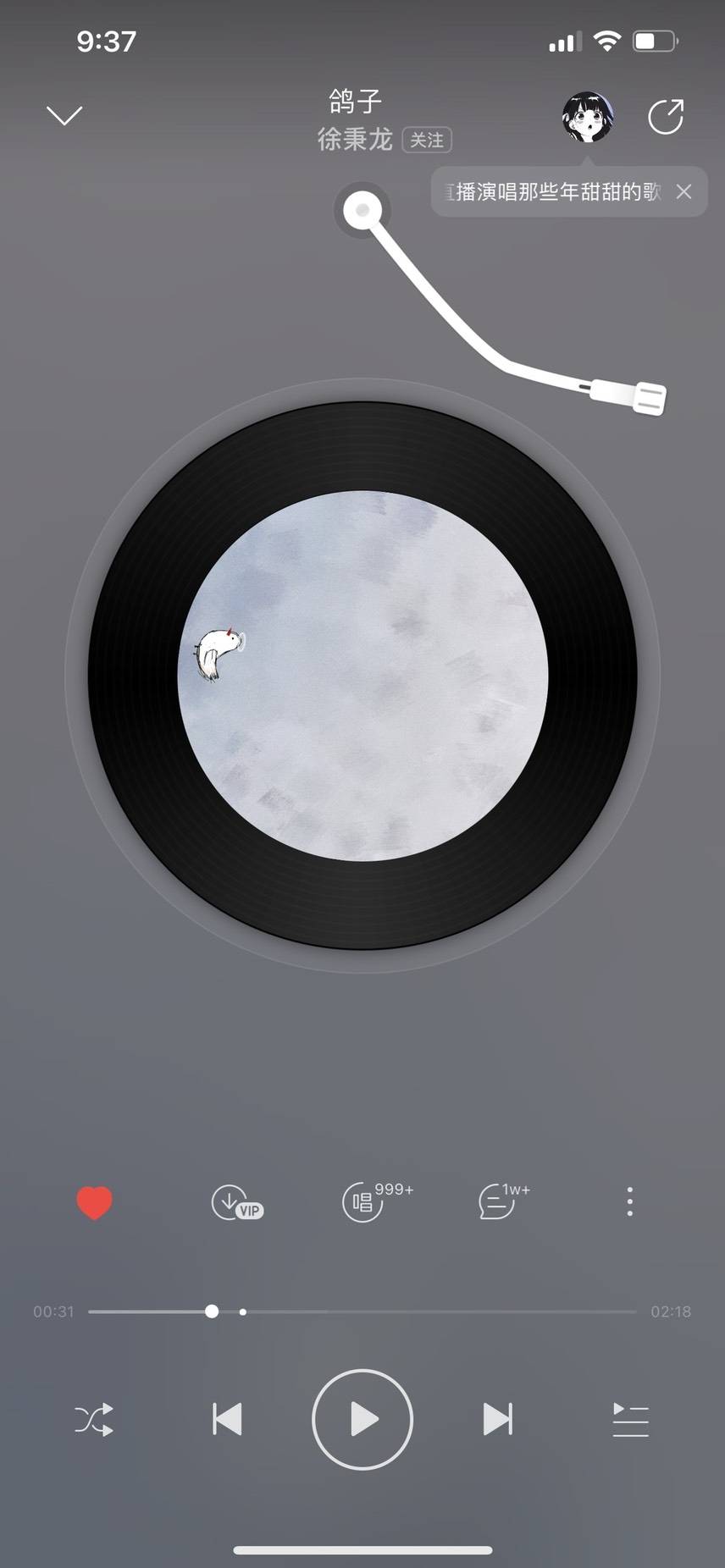Collapse the player with the down chevron
The image size is (725, 1568).
point(64,115)
